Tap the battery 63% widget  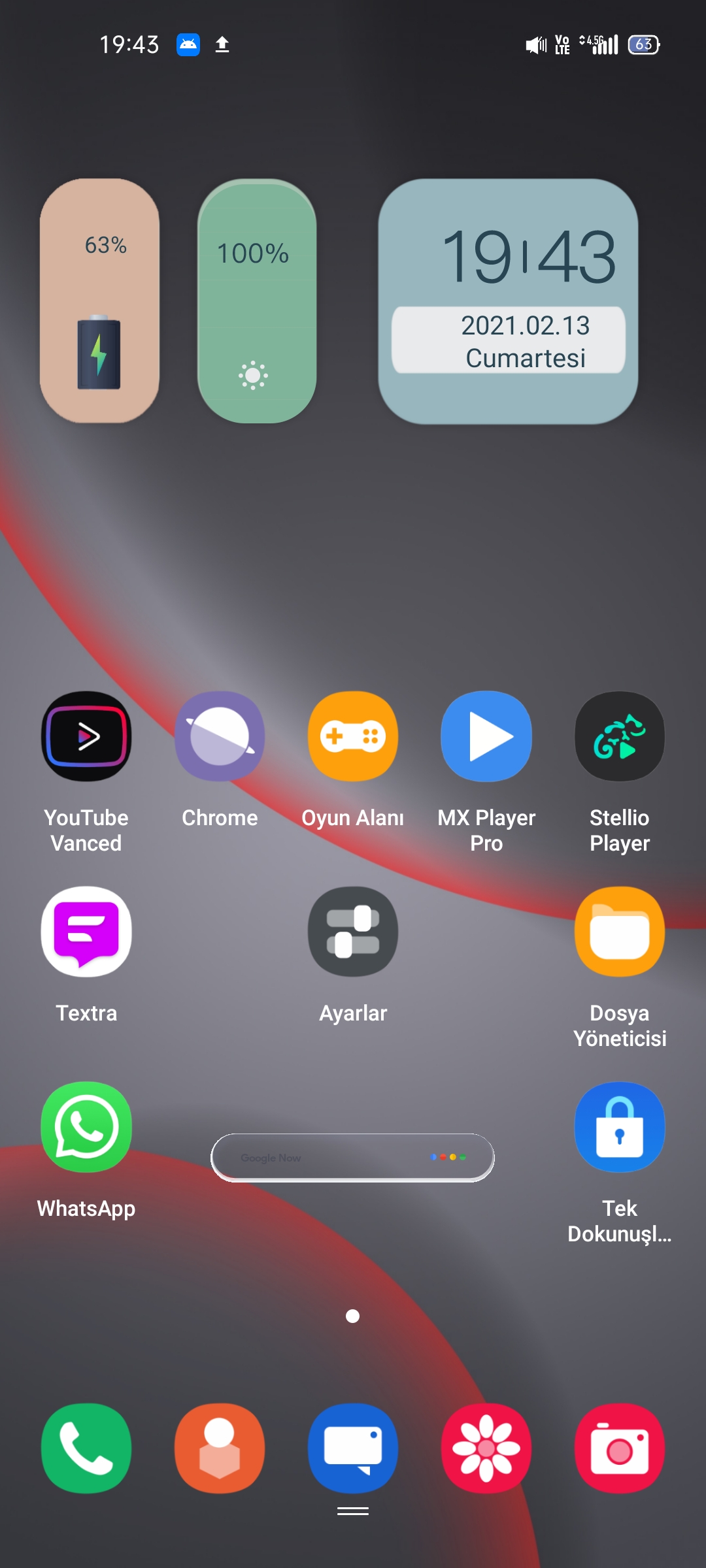(99, 301)
